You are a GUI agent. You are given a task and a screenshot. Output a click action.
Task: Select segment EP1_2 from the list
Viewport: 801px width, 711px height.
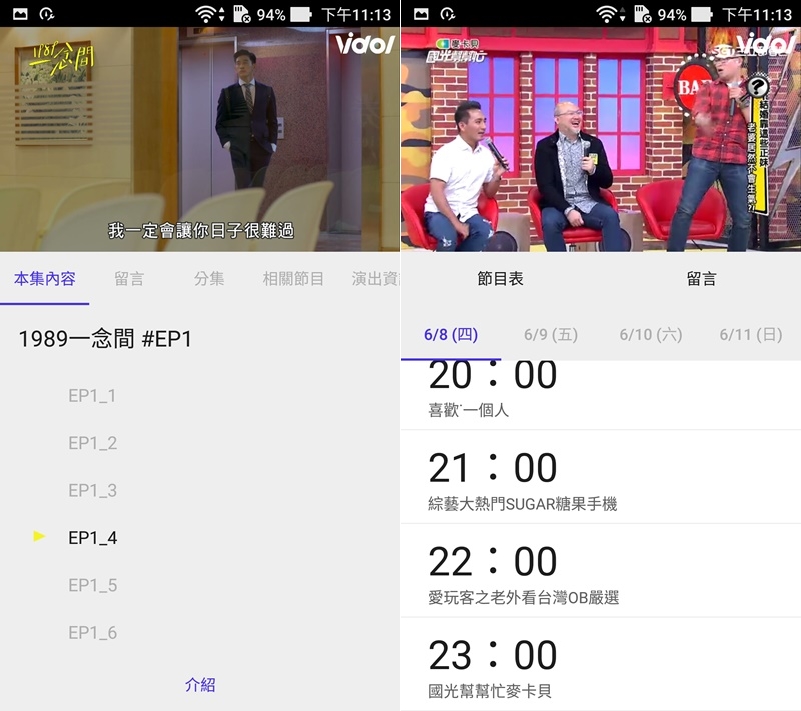coord(92,443)
